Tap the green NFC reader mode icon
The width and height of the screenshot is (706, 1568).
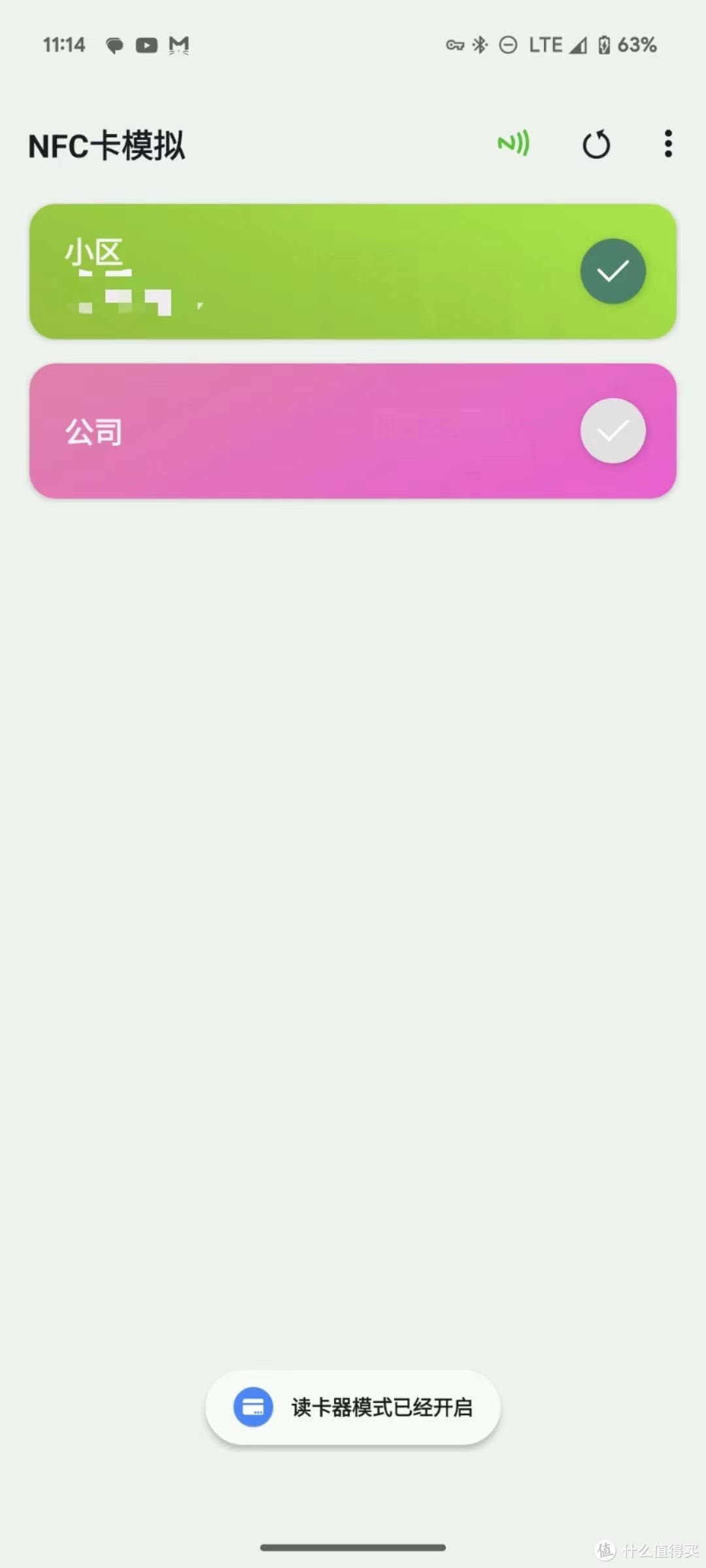pos(514,144)
